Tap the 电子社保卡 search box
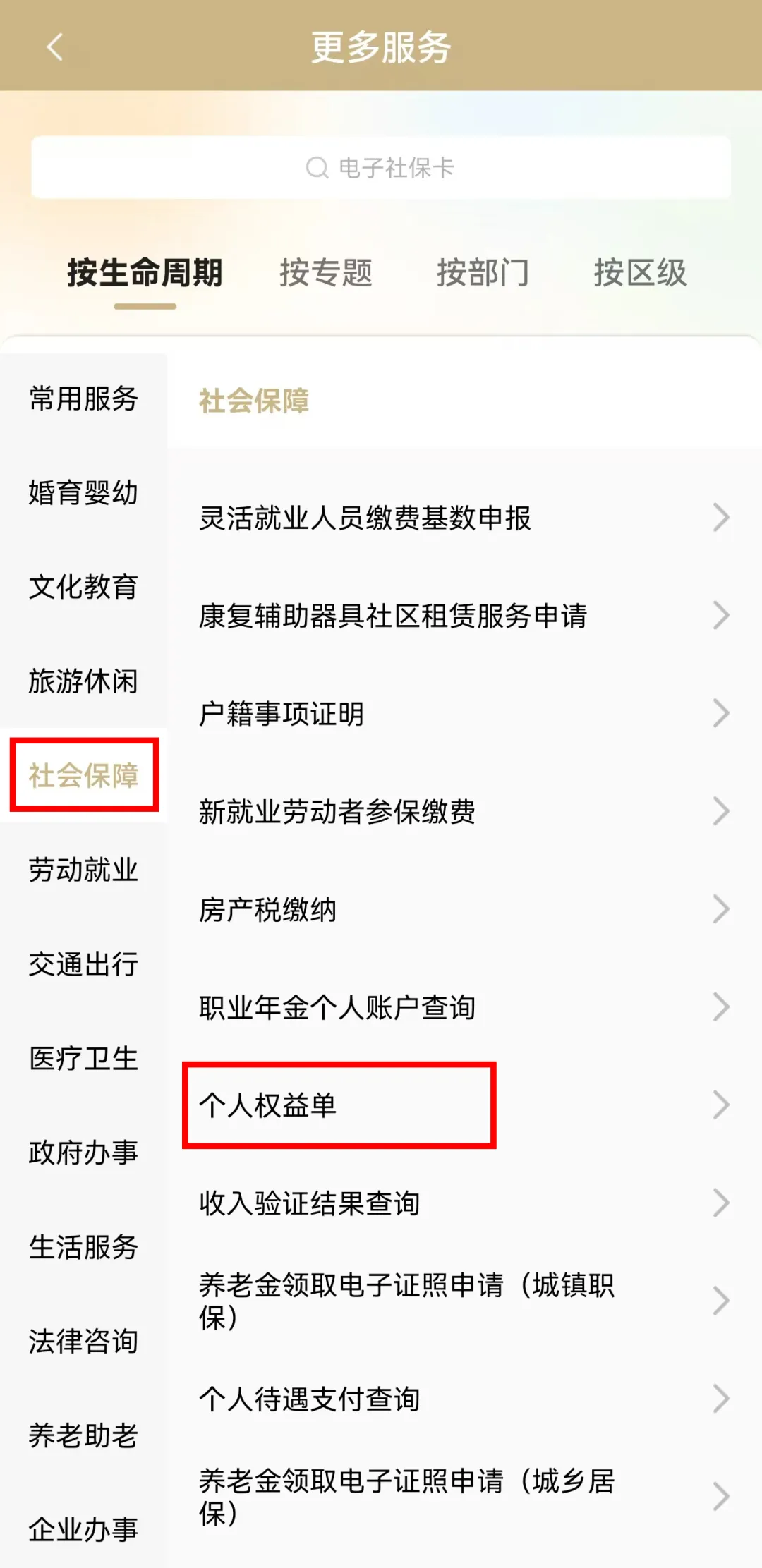 click(x=381, y=168)
